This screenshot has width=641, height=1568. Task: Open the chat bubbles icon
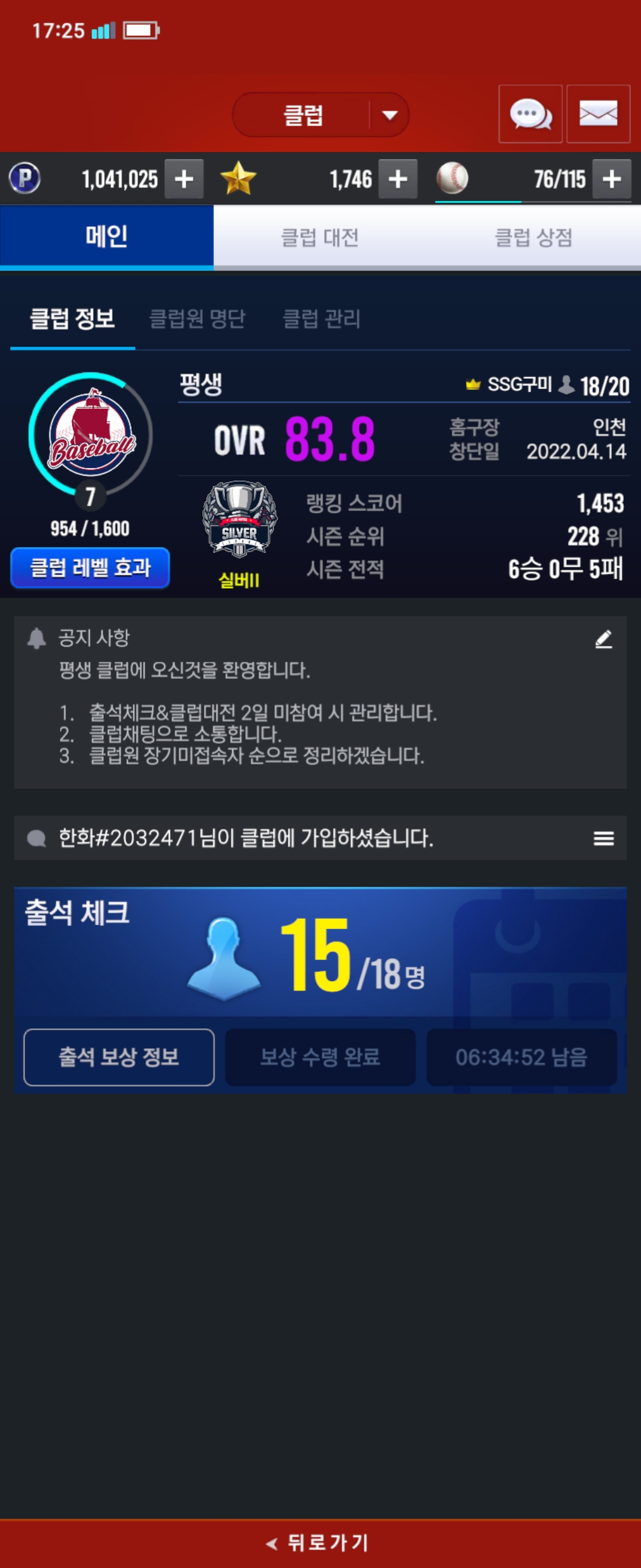[x=529, y=114]
